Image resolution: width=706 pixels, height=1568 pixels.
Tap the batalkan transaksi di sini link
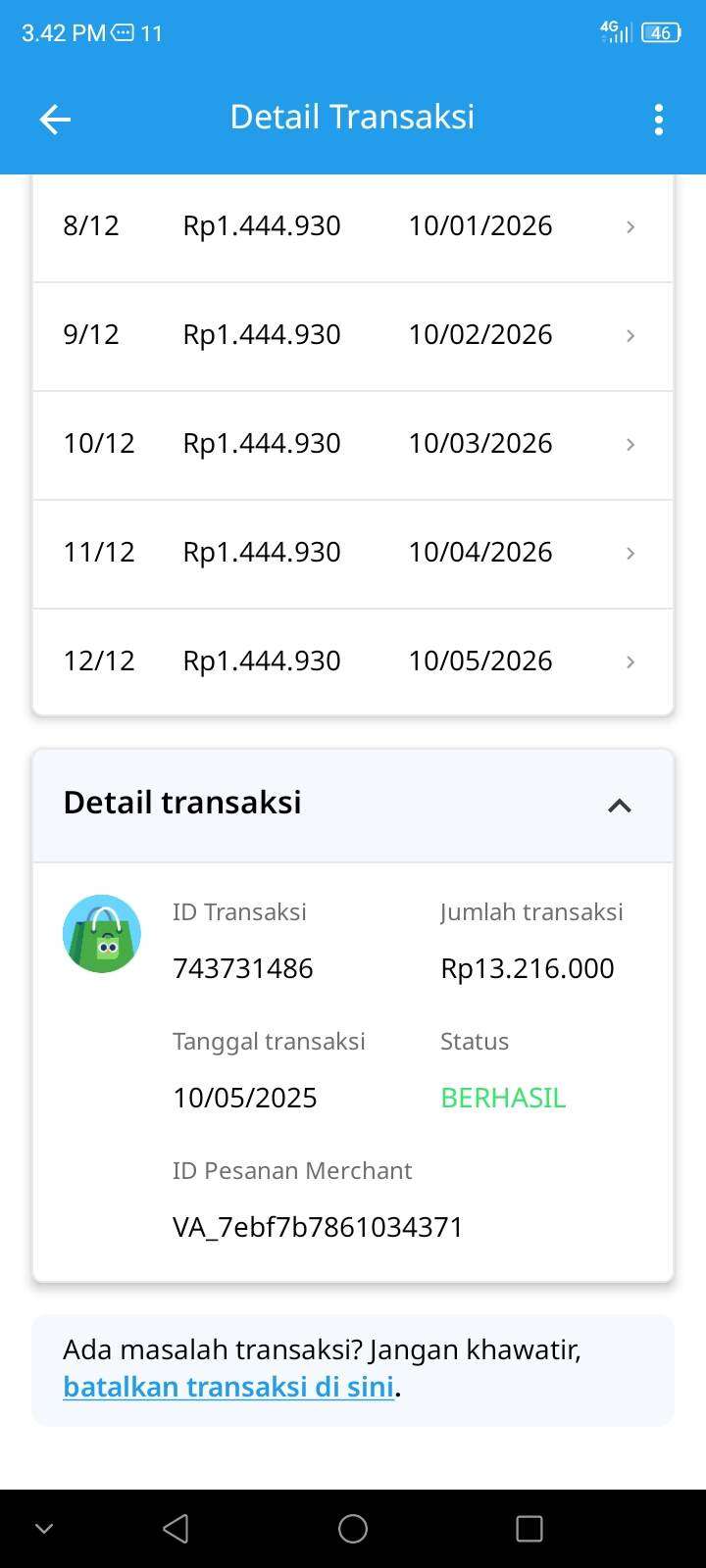click(228, 1387)
